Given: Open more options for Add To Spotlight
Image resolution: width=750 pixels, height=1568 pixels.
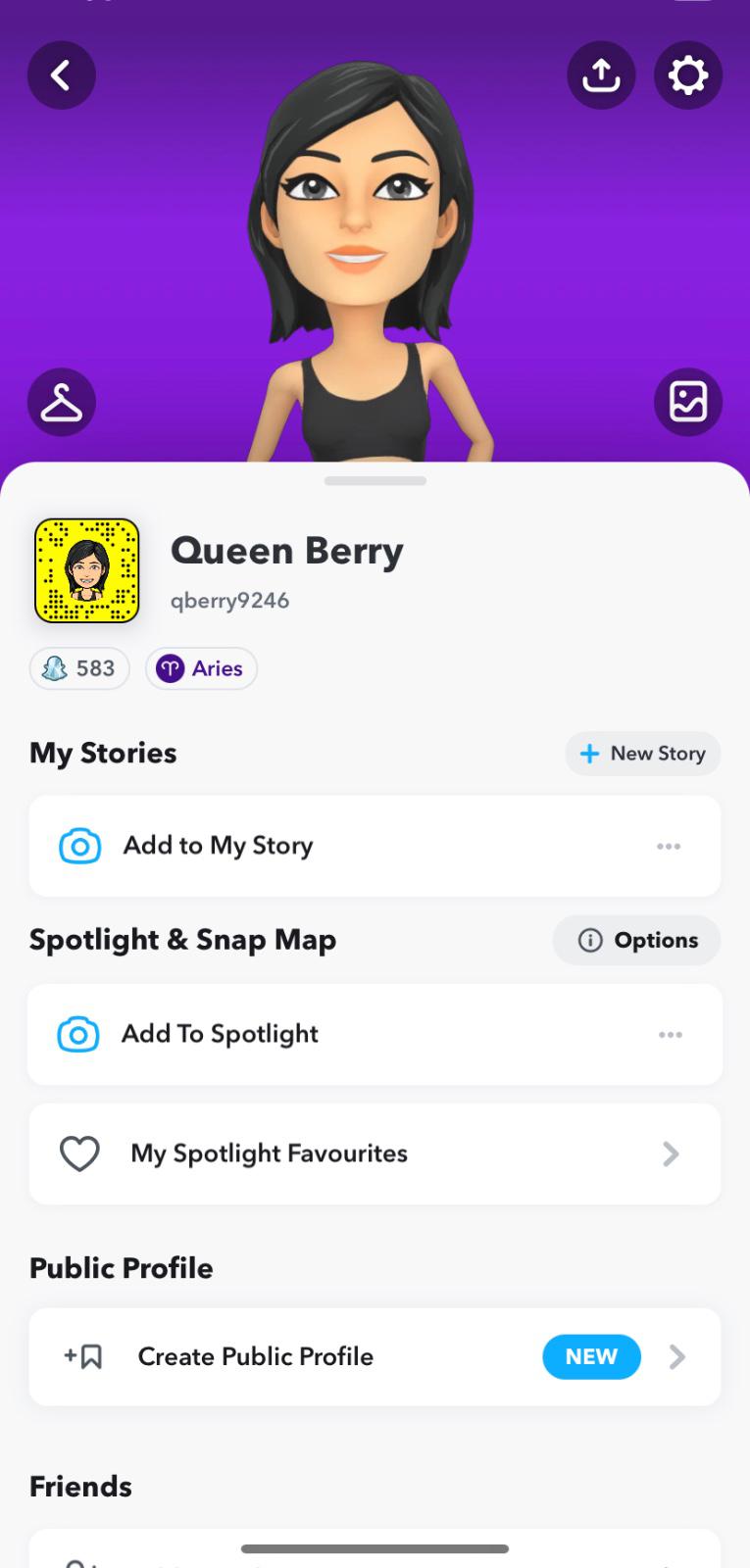Looking at the screenshot, I should click(671, 1034).
